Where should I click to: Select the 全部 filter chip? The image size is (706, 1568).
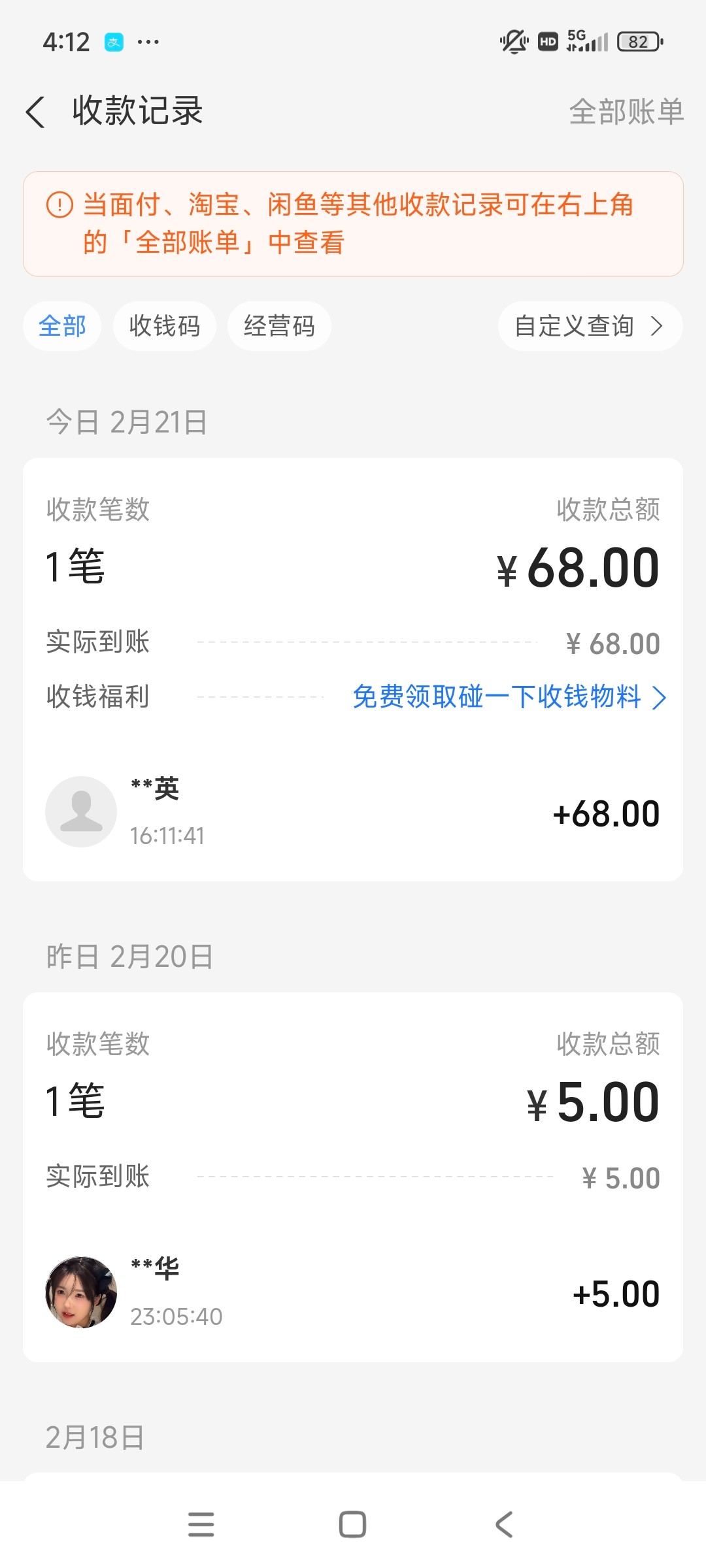pyautogui.click(x=62, y=326)
